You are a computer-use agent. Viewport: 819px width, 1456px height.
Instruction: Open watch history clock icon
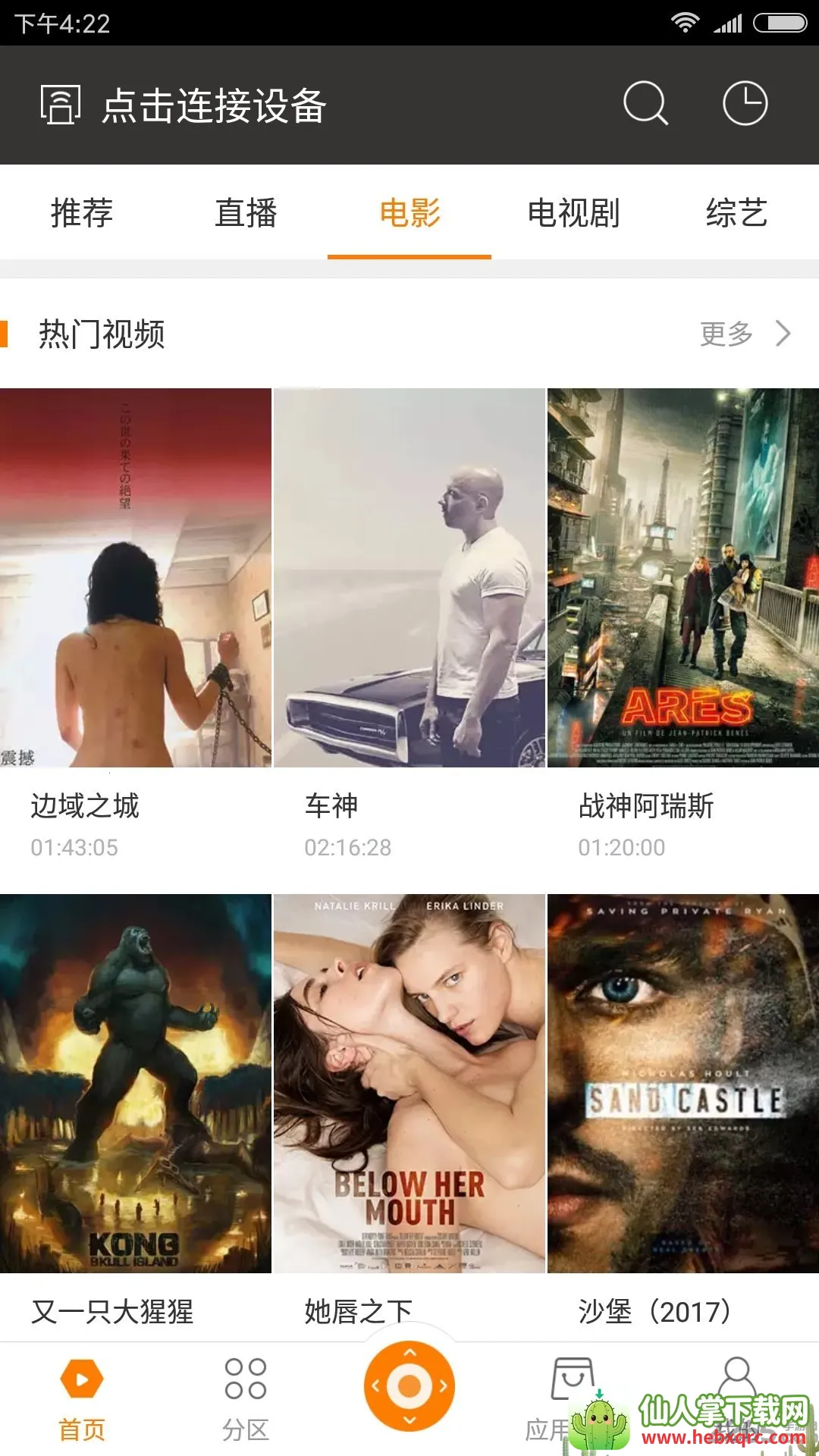coord(745,103)
